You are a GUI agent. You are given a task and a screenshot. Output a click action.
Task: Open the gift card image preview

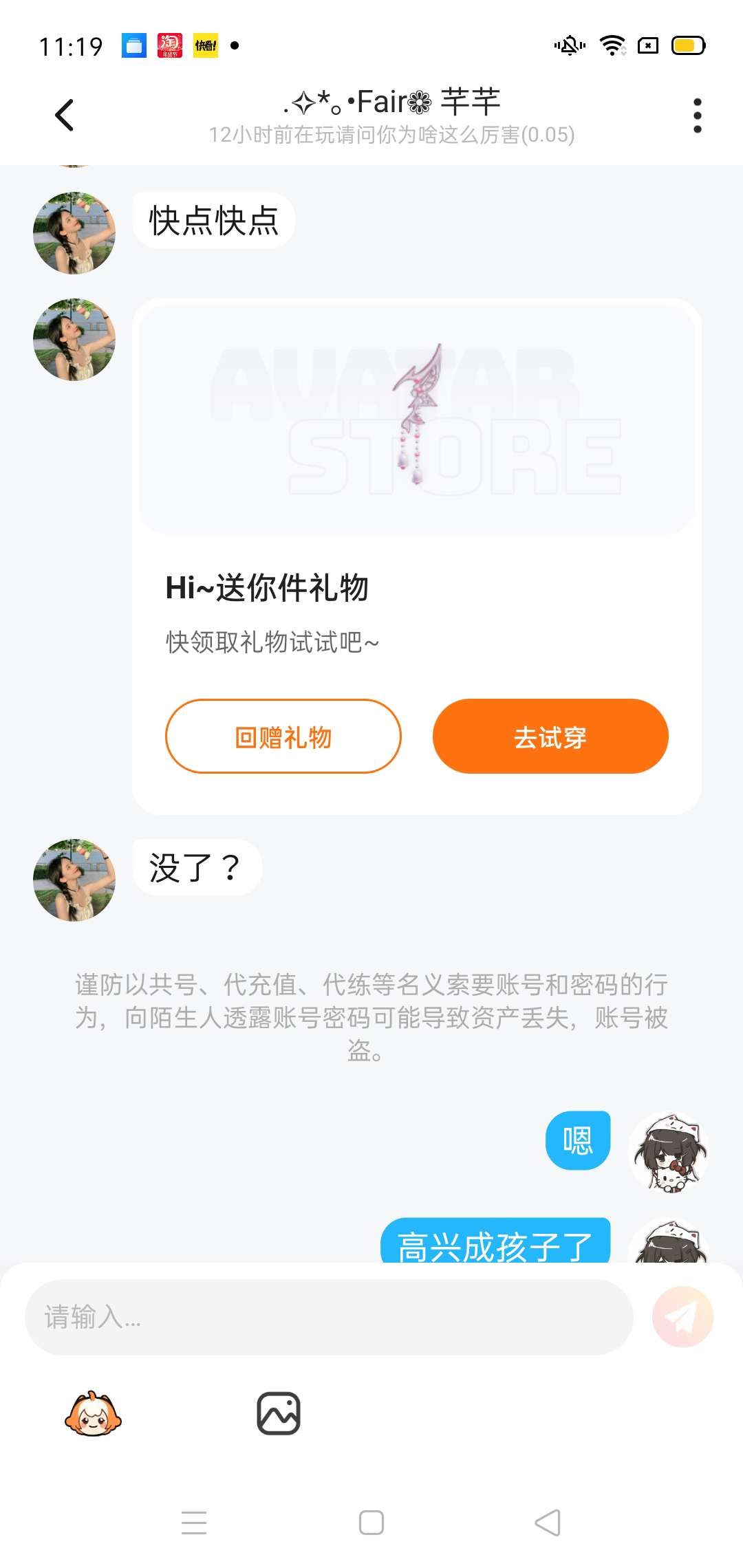(x=417, y=417)
